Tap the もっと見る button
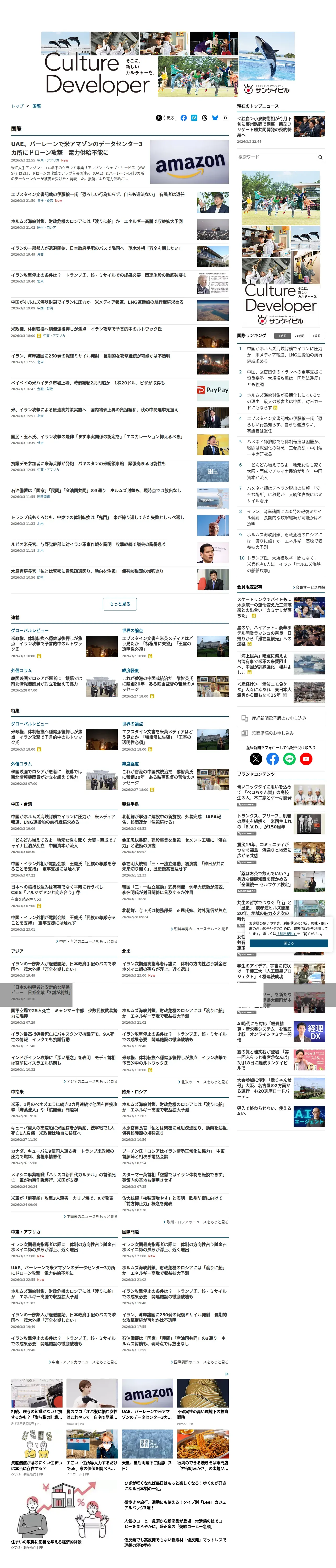The width and height of the screenshot is (336, 1568). click(120, 604)
